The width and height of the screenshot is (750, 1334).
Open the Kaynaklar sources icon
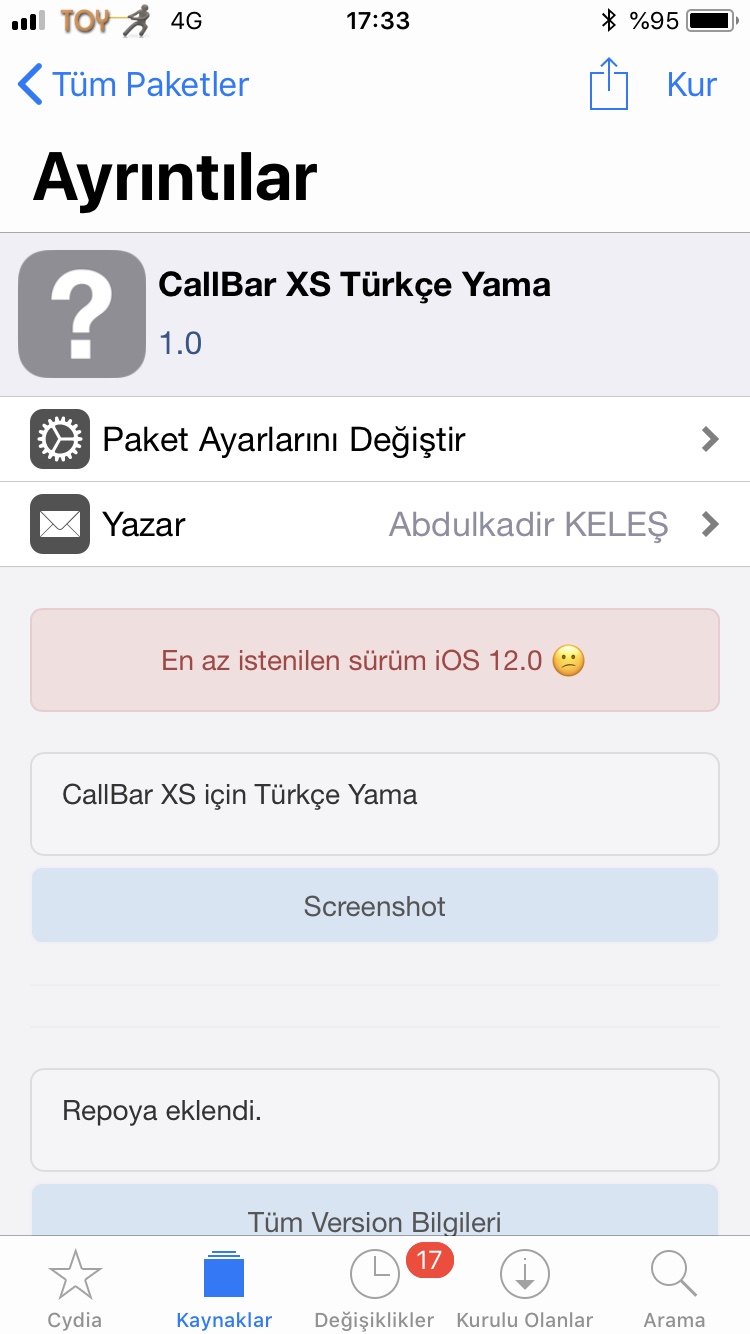tap(224, 1273)
